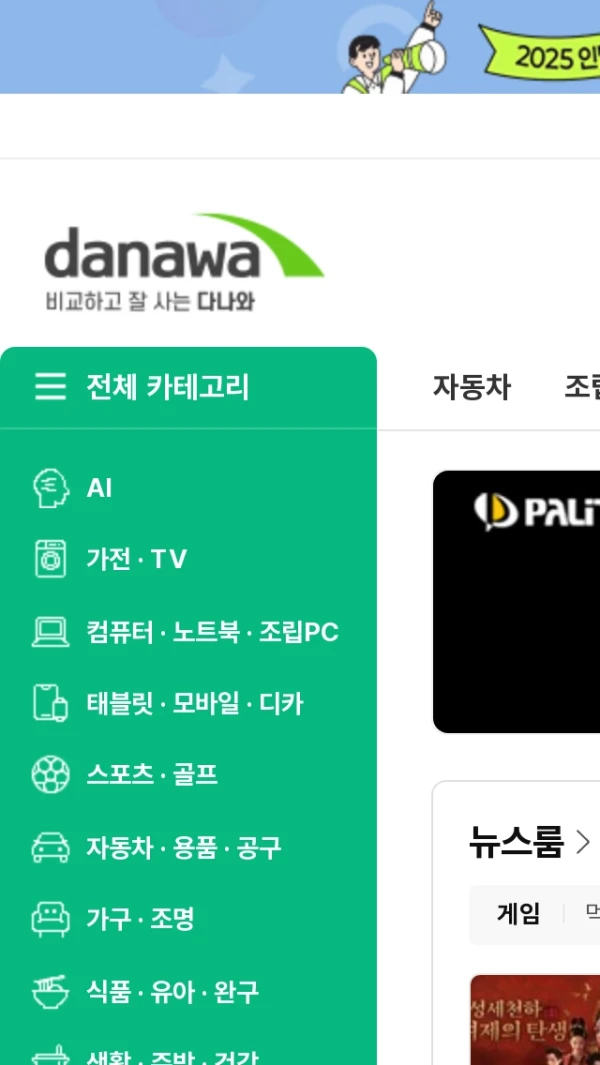Open 자동차·용품·공구 category
600x1065 pixels.
tap(183, 848)
